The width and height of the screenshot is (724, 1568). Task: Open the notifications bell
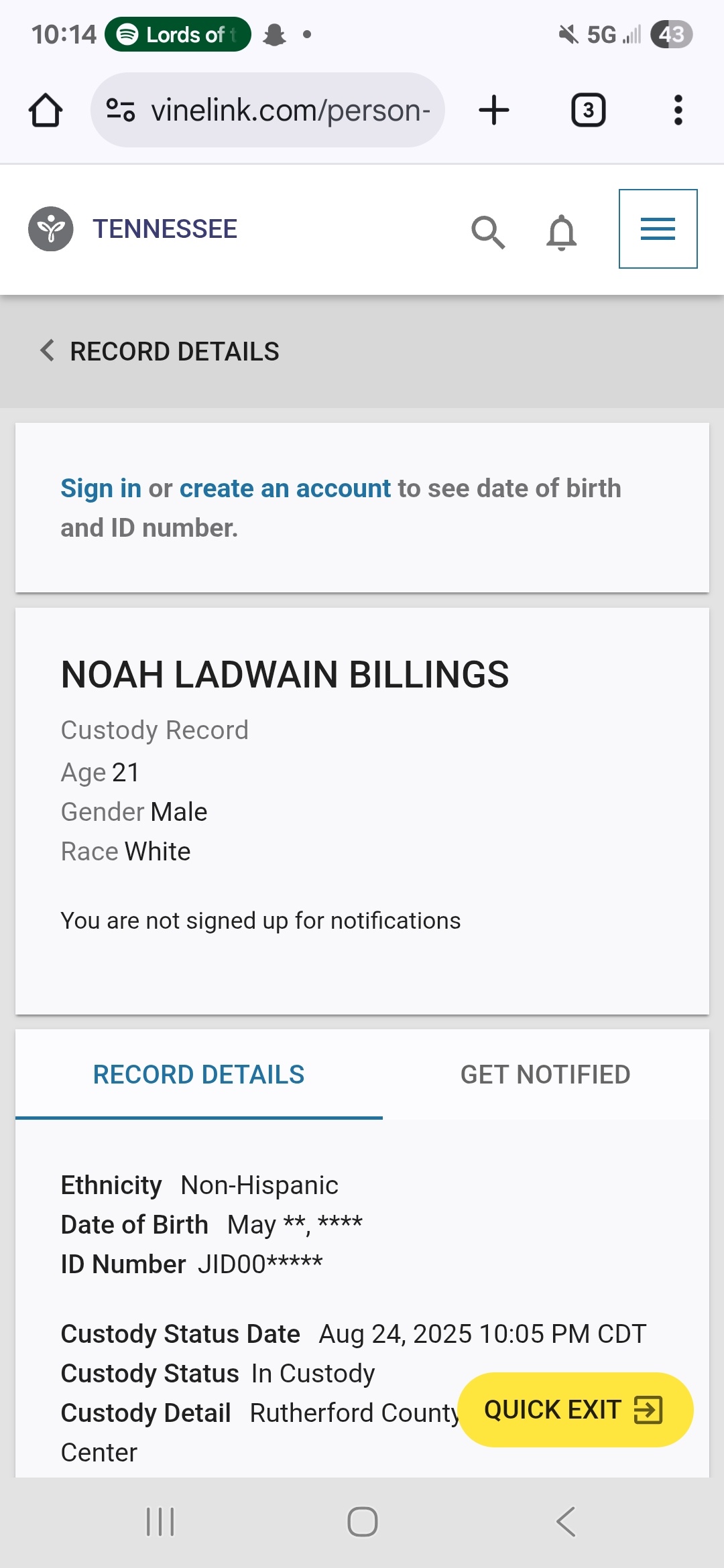(562, 232)
